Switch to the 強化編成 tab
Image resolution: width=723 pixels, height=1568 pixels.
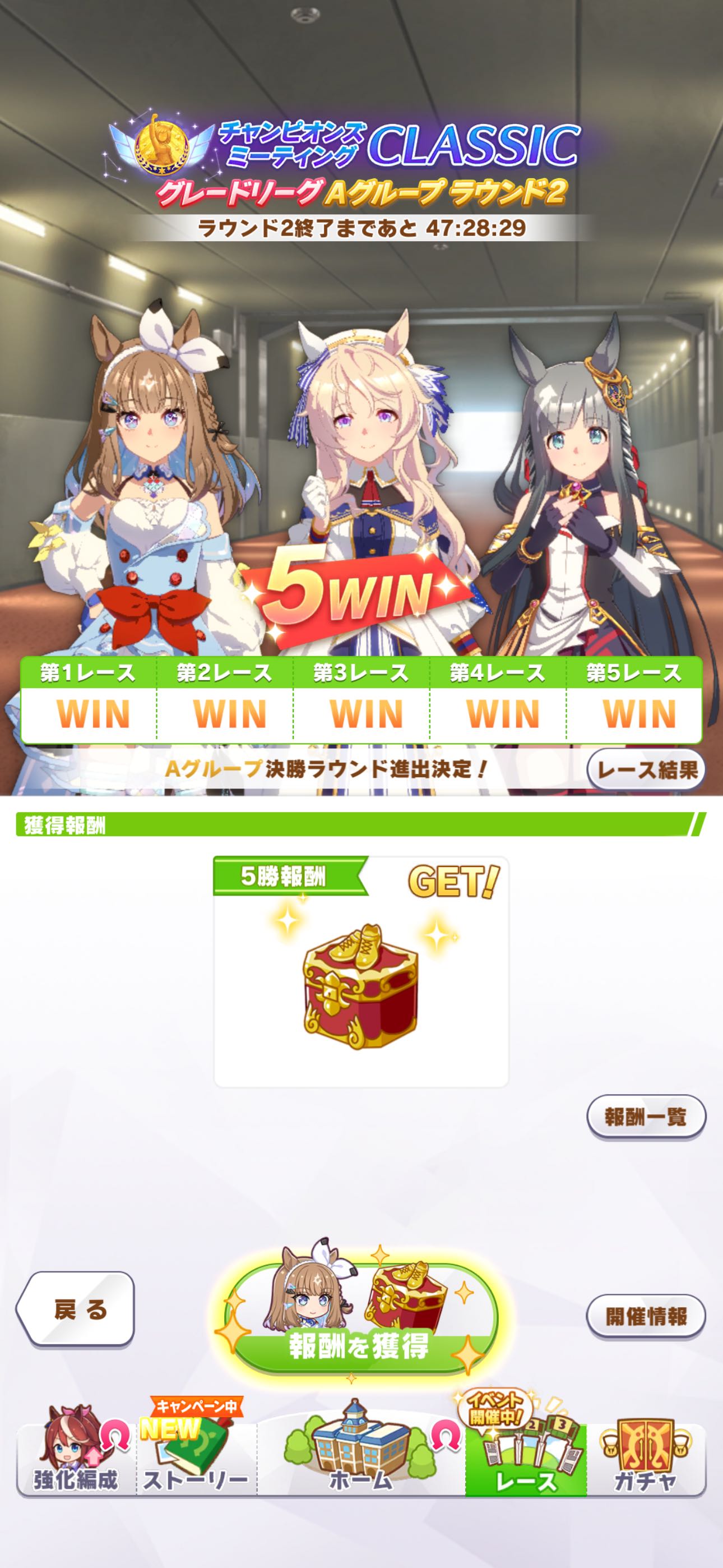click(x=76, y=1459)
